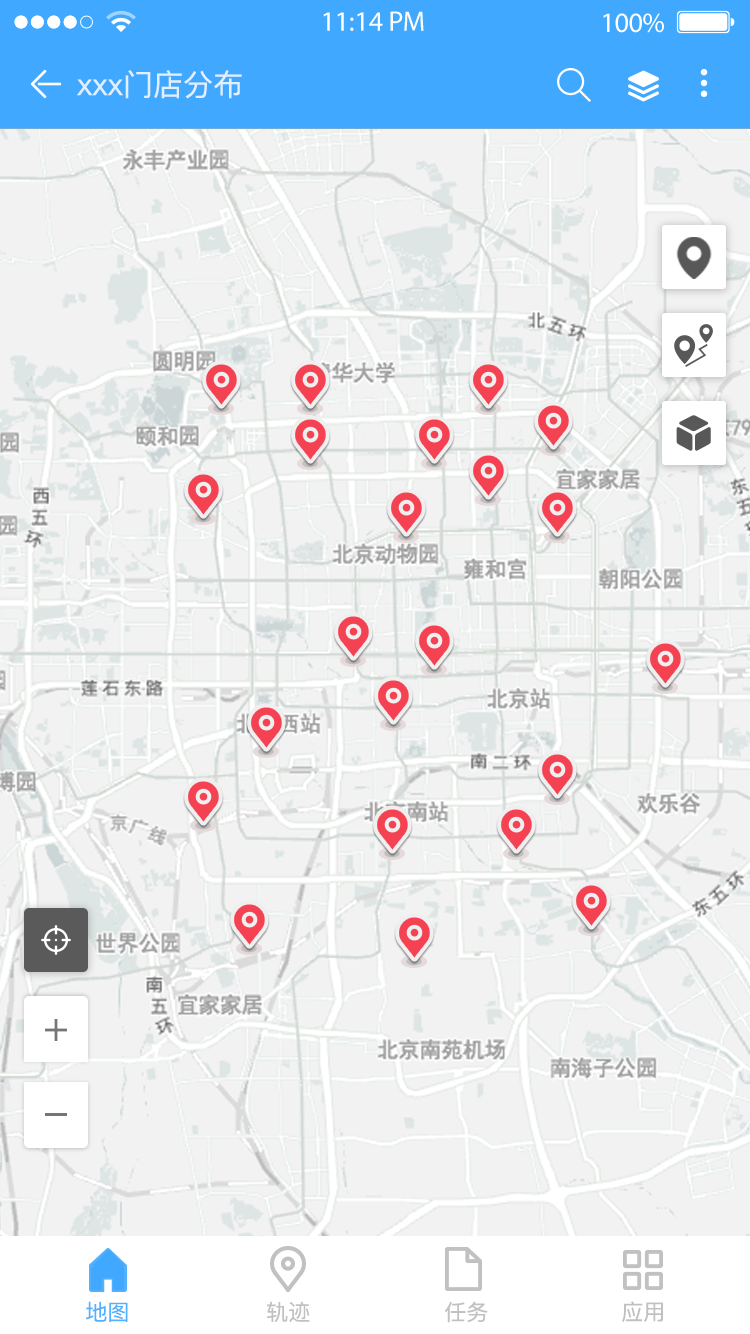Tap the battery level indicator
Viewport: 750px width, 1334px height.
705,21
